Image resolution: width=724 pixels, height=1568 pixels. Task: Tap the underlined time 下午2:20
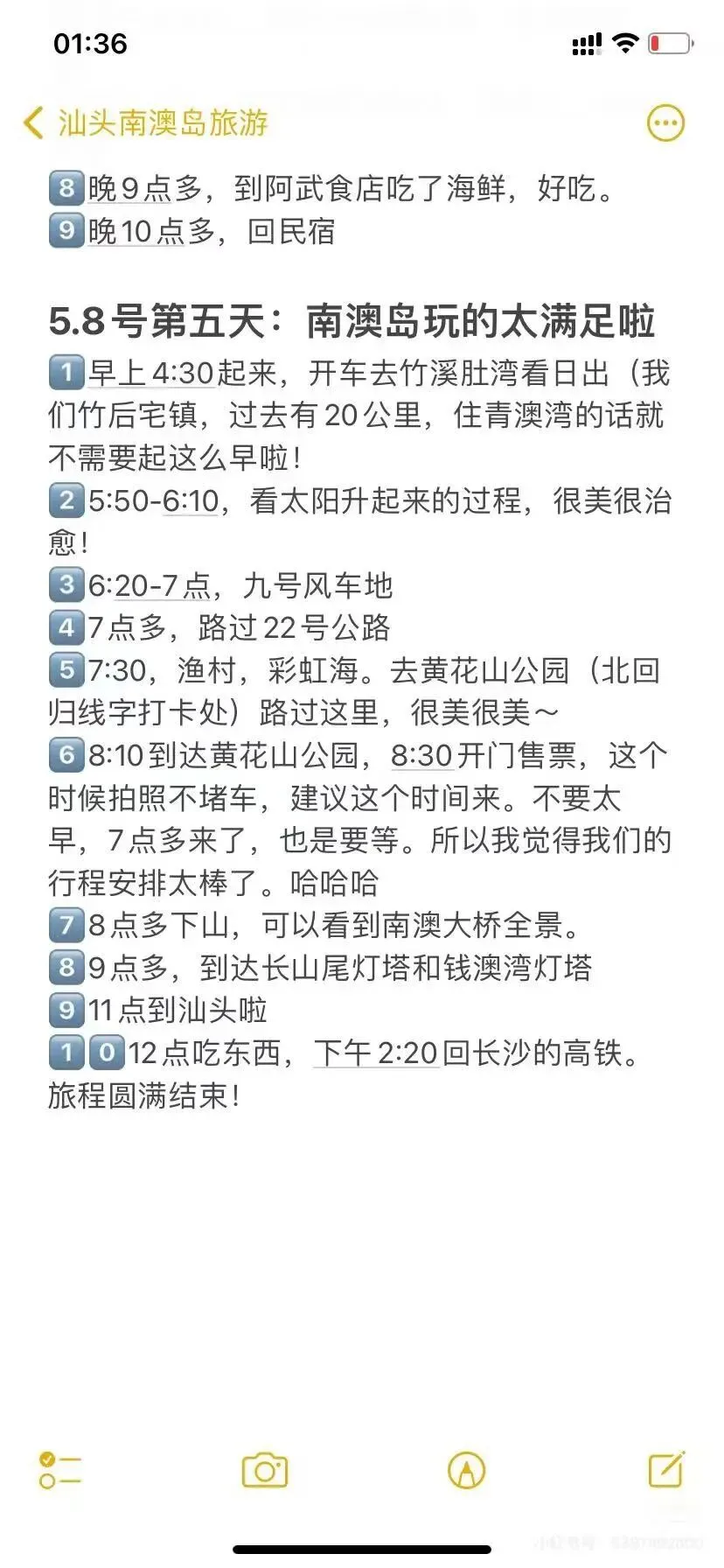[375, 1053]
